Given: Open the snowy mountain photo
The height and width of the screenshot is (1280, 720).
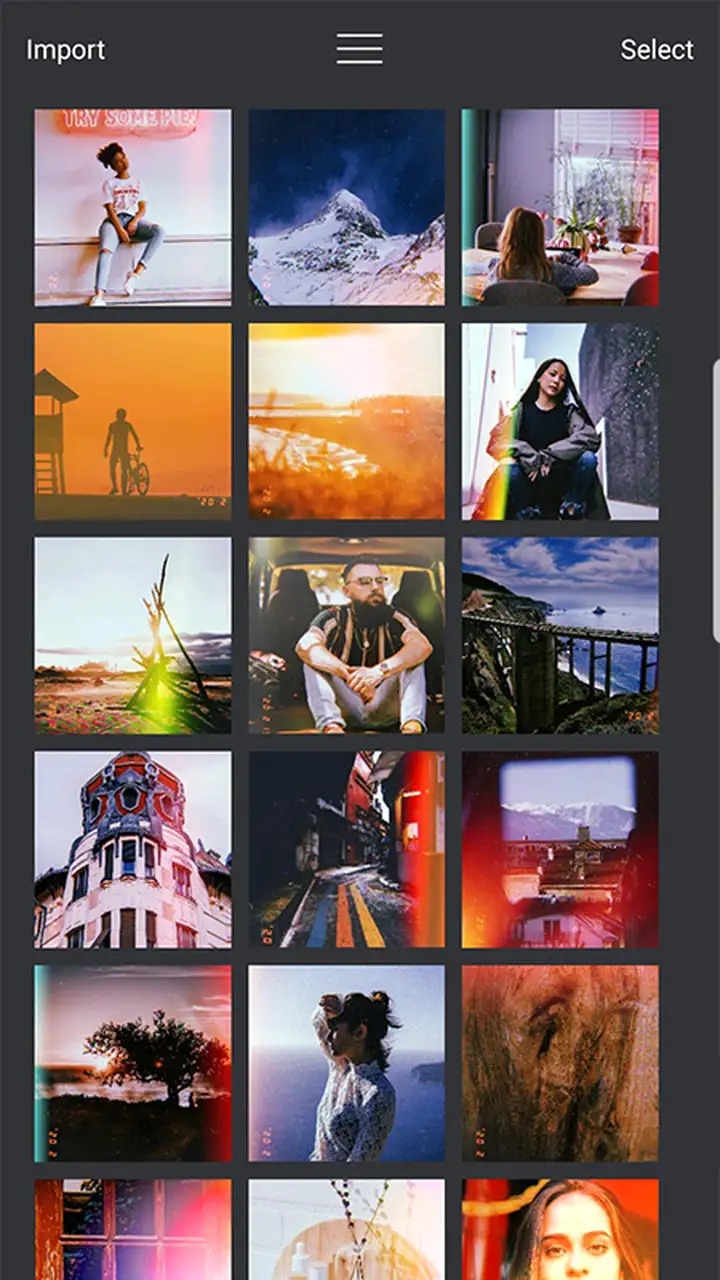Looking at the screenshot, I should (x=347, y=207).
